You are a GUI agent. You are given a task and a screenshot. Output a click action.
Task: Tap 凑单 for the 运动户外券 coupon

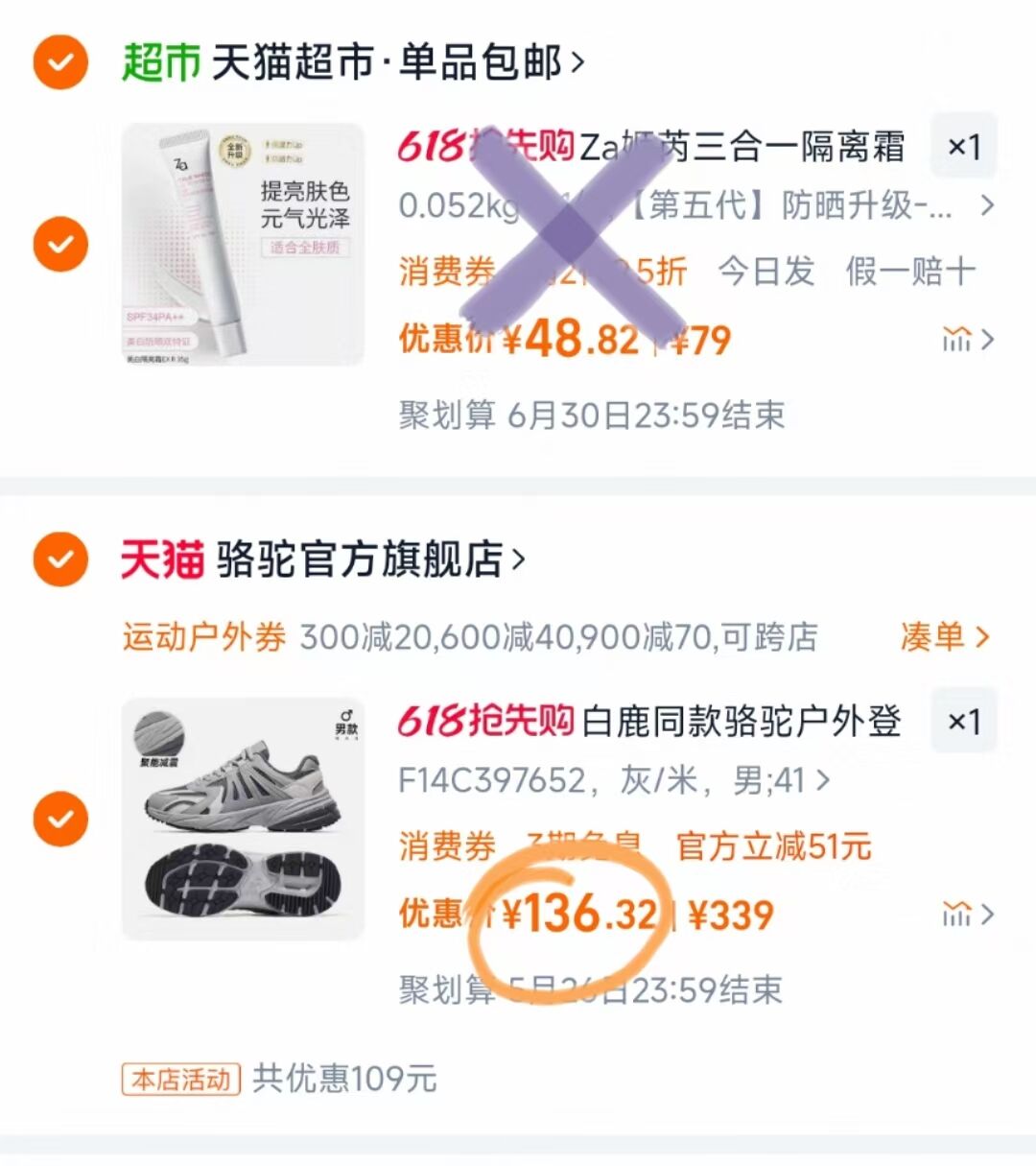[944, 636]
